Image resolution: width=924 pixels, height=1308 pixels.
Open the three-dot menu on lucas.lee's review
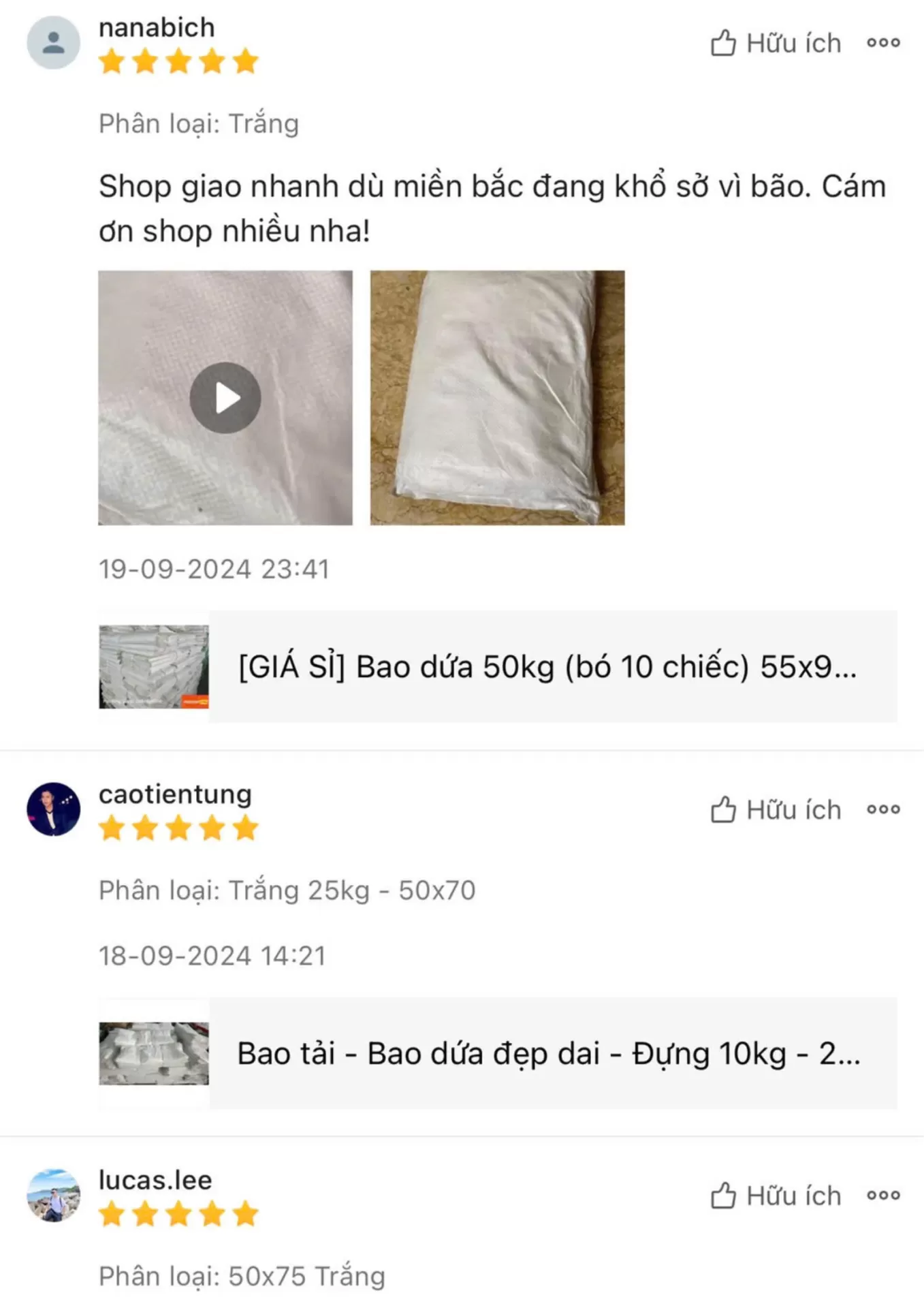(884, 1195)
